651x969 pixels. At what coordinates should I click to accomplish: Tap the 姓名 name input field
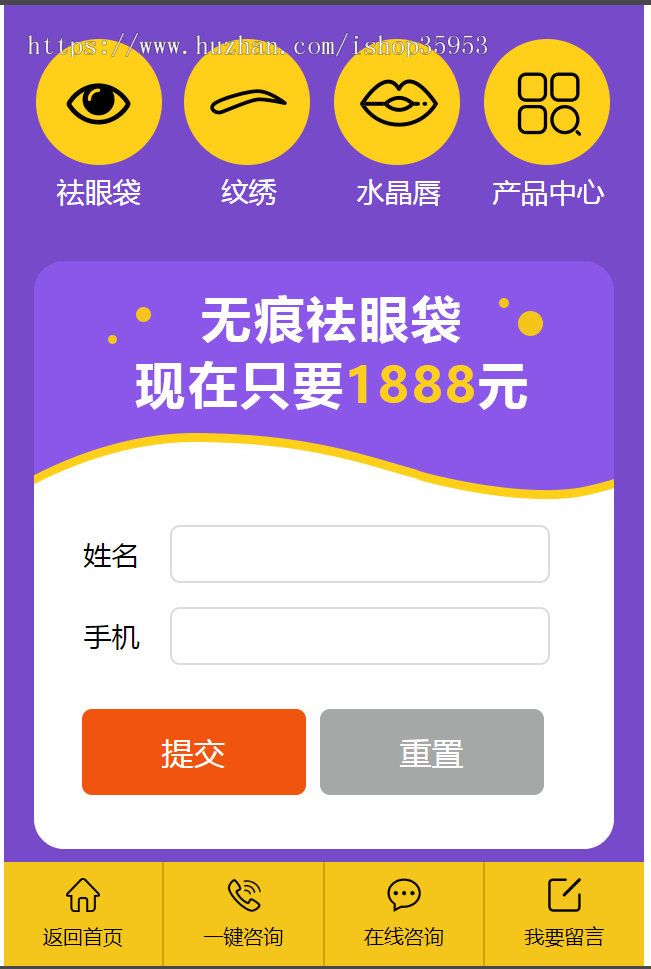tap(360, 554)
